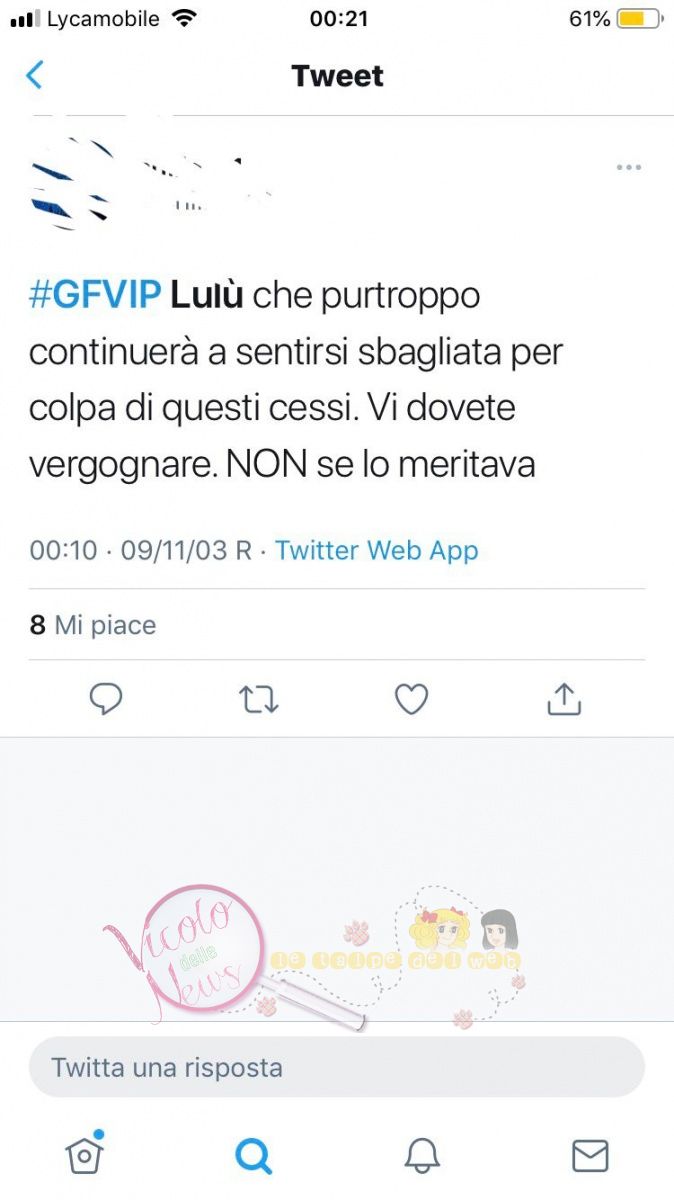Image resolution: width=674 pixels, height=1200 pixels.
Task: View who liked via 8 Mi piace
Action: pyautogui.click(x=93, y=625)
